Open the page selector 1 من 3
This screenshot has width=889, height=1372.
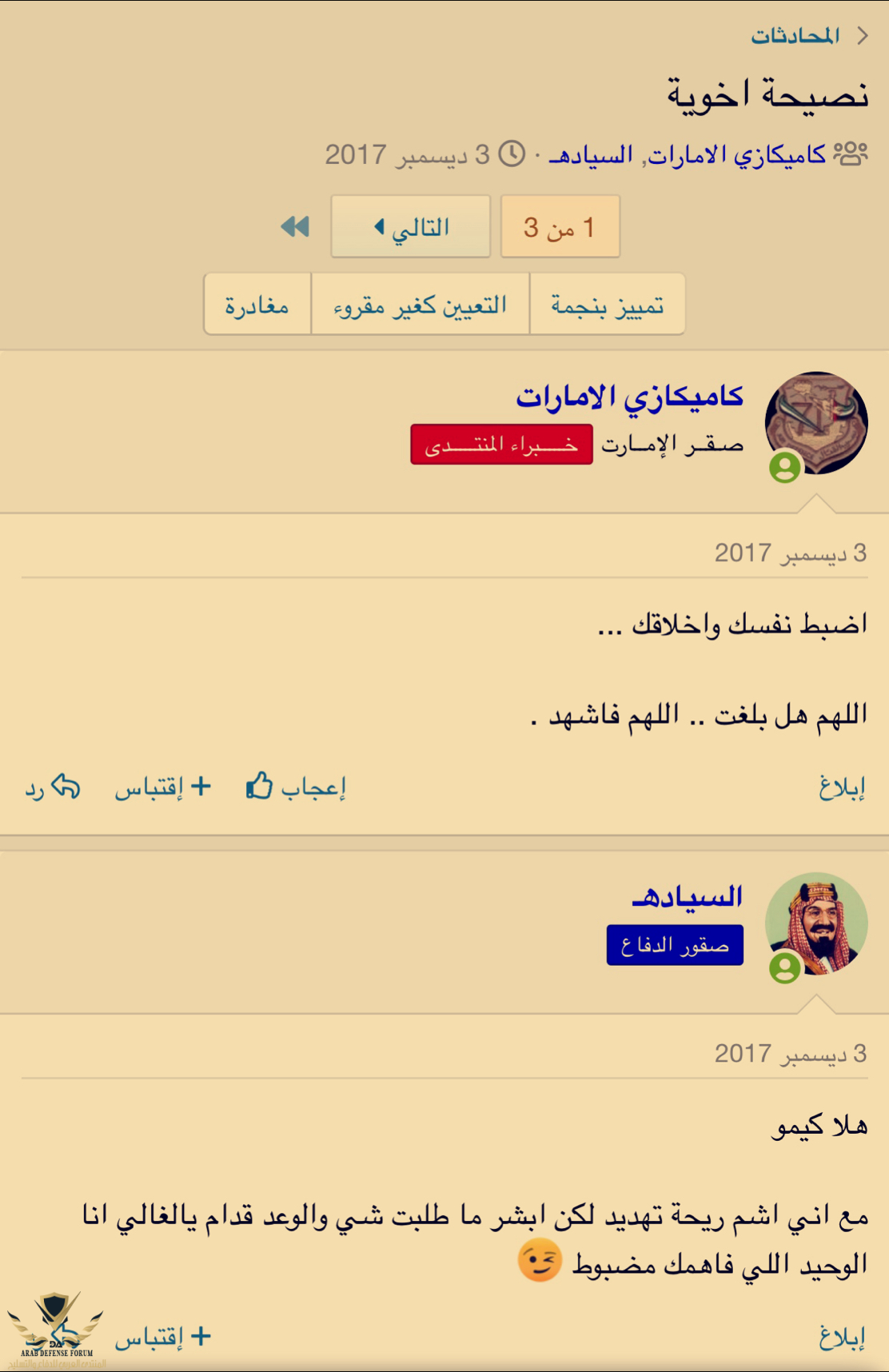click(560, 227)
